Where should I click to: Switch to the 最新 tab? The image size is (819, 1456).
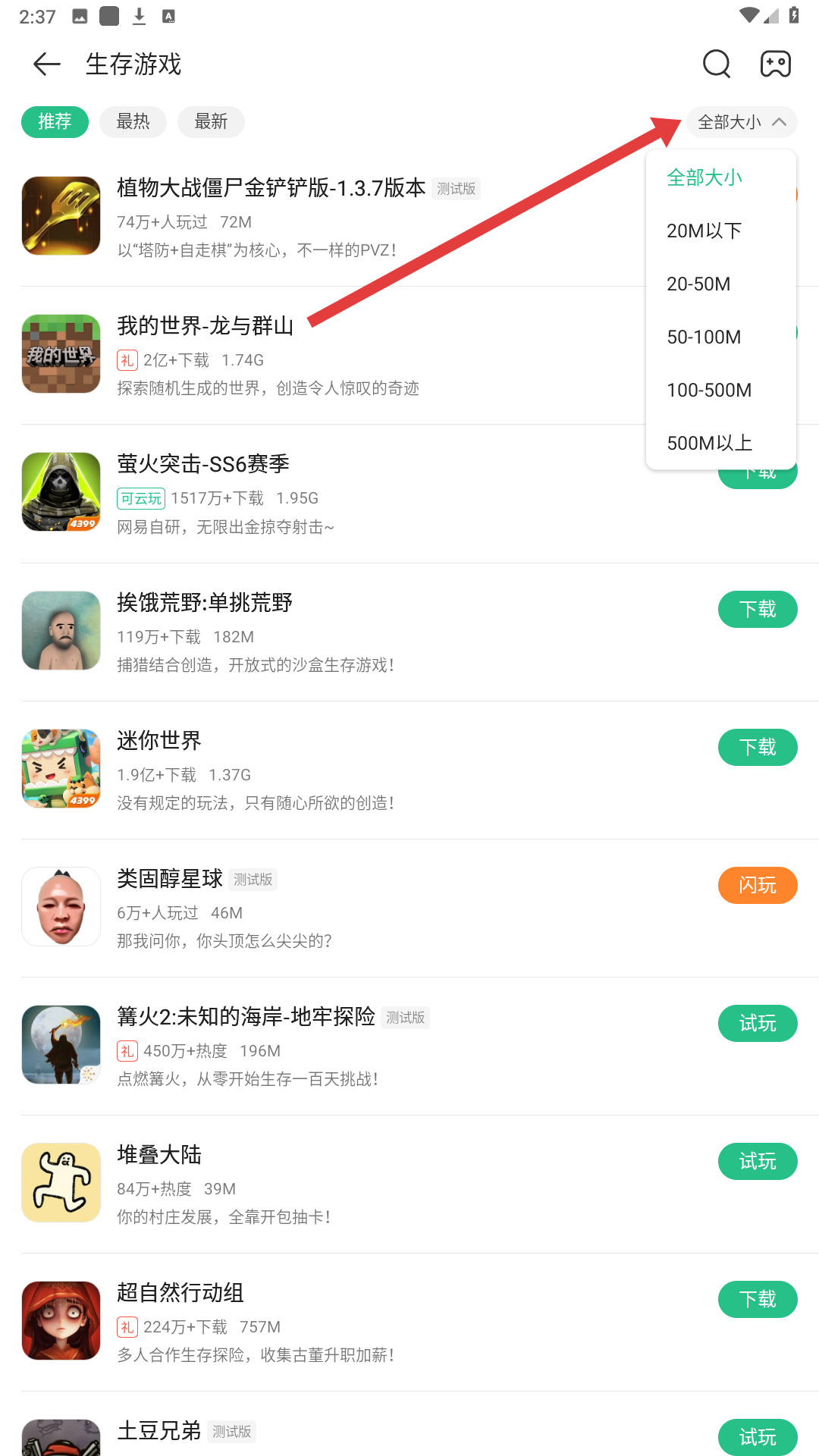pos(211,122)
